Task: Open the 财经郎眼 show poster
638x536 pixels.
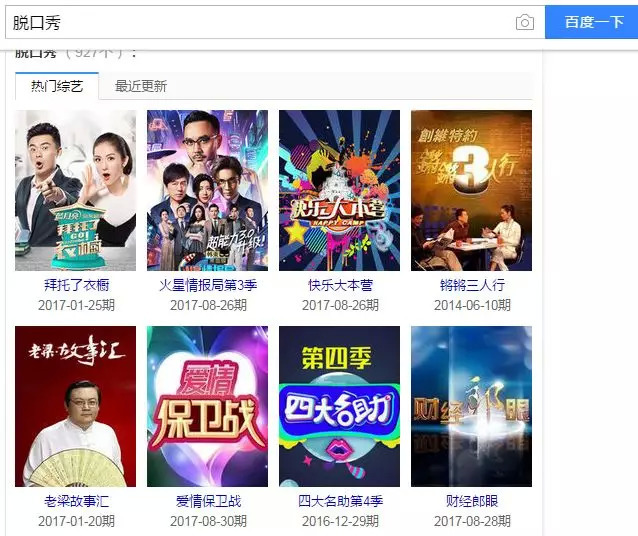Action: 471,406
